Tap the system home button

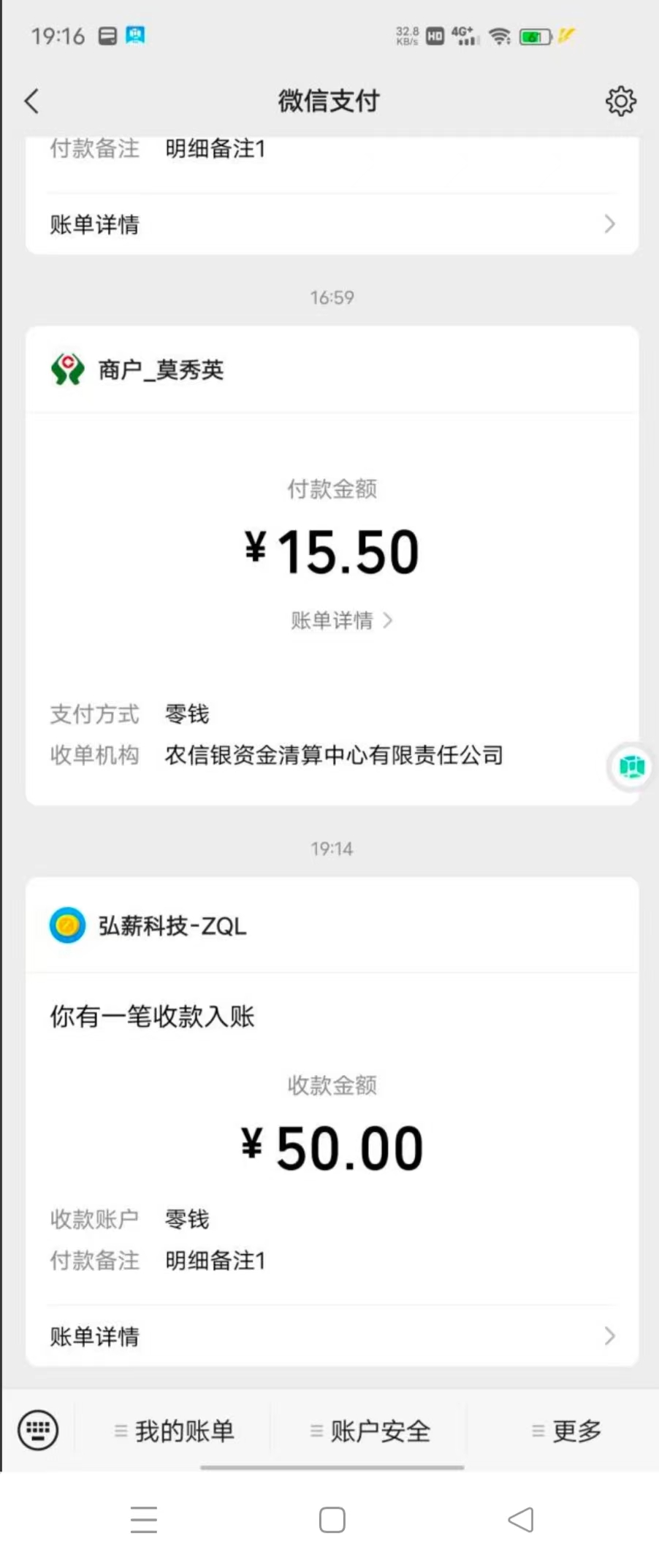click(x=332, y=1521)
